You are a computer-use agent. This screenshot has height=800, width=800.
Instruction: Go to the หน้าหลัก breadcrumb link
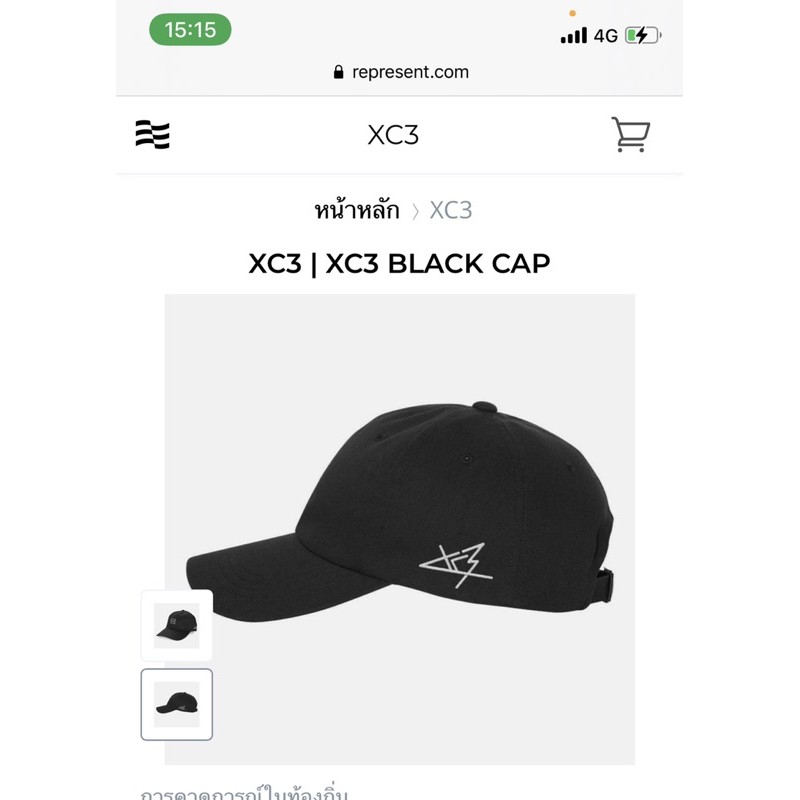point(357,210)
